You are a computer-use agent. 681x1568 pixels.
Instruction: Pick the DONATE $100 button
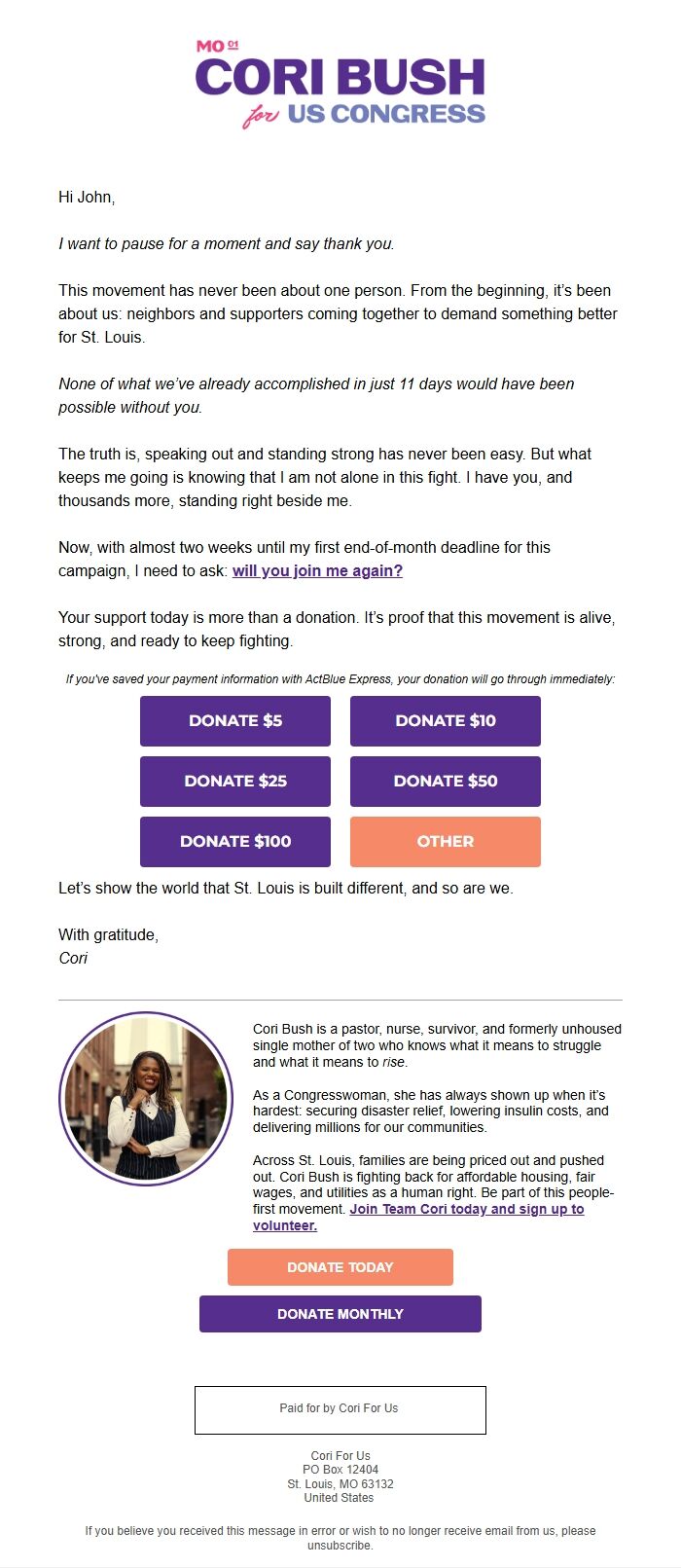235,842
